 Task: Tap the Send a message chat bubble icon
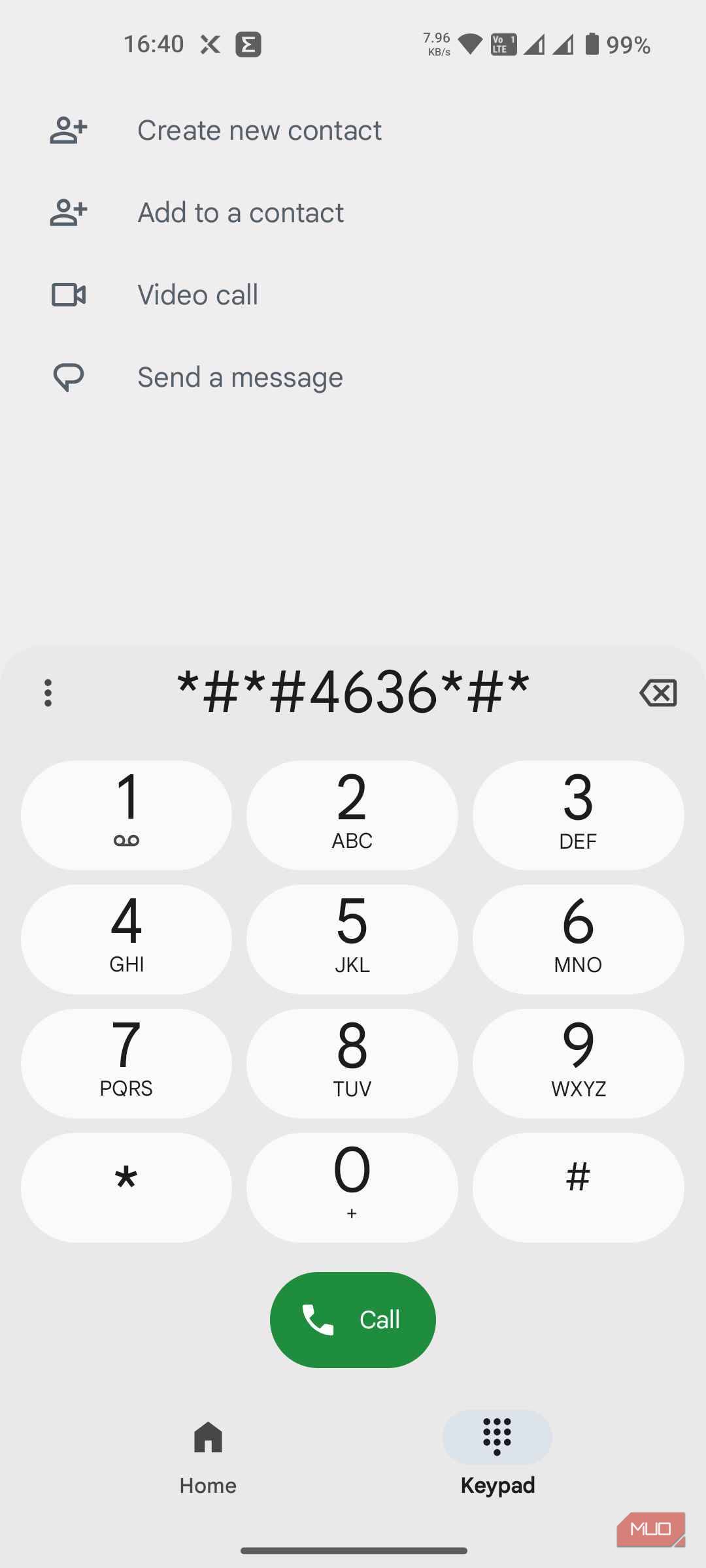[x=68, y=376]
